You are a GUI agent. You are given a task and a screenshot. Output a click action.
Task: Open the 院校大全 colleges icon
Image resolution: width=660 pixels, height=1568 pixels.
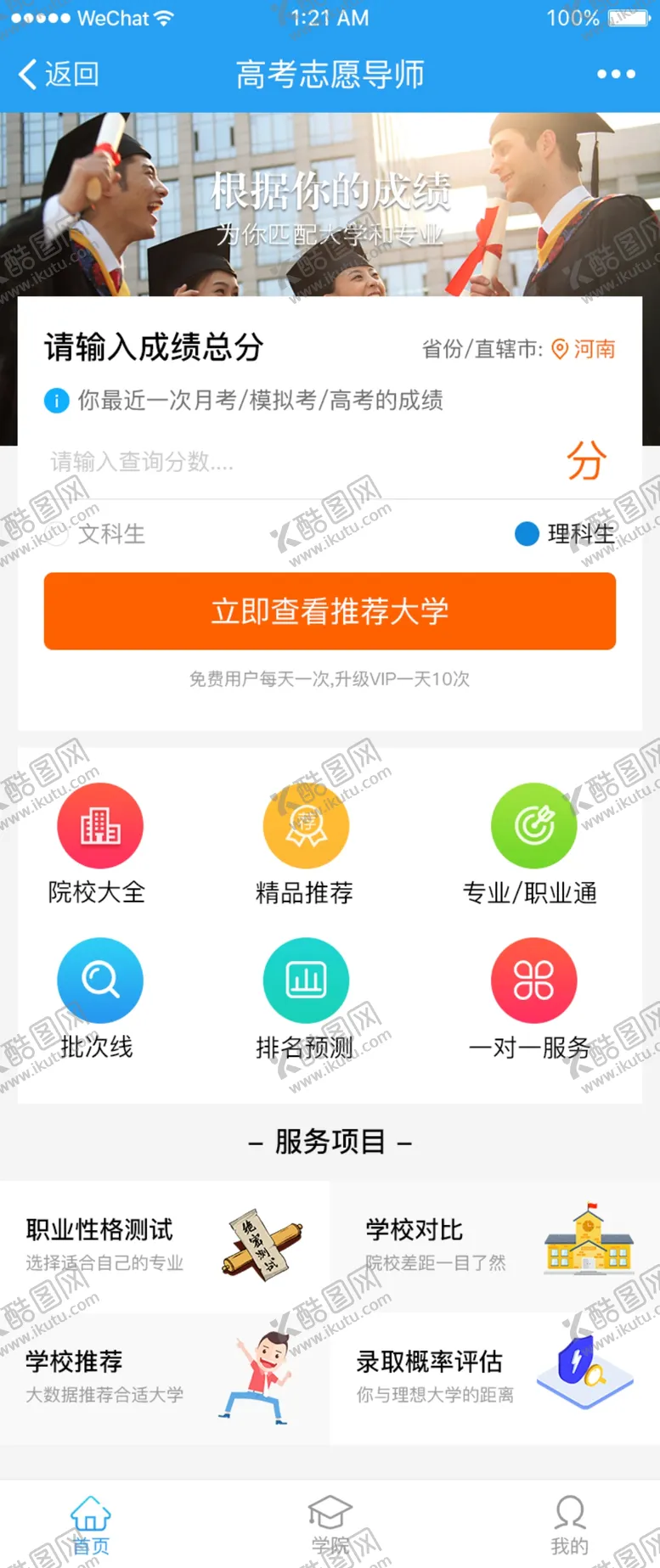99,825
